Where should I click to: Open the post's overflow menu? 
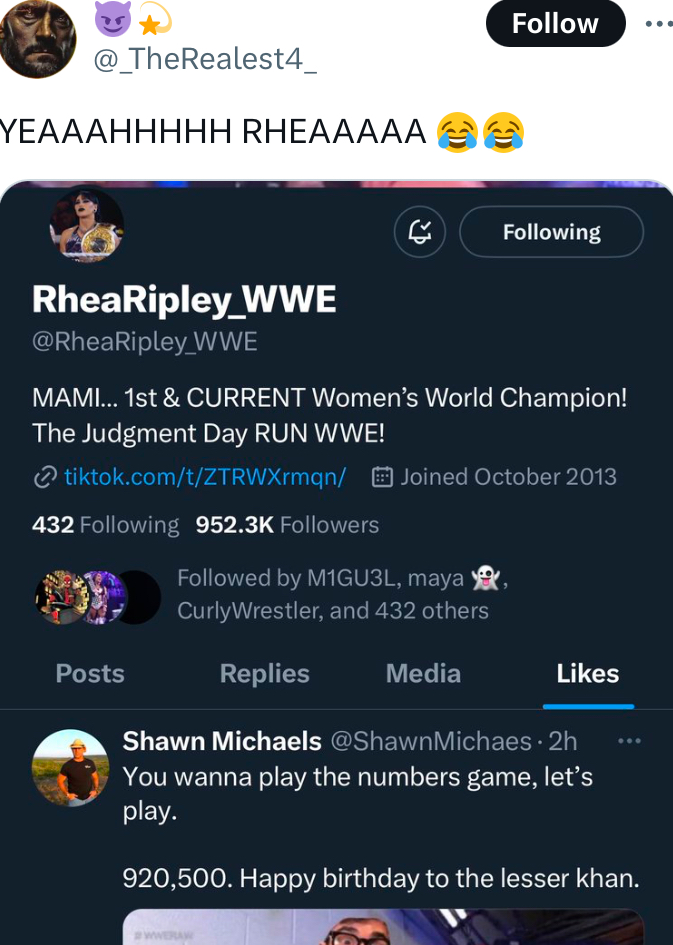point(659,22)
